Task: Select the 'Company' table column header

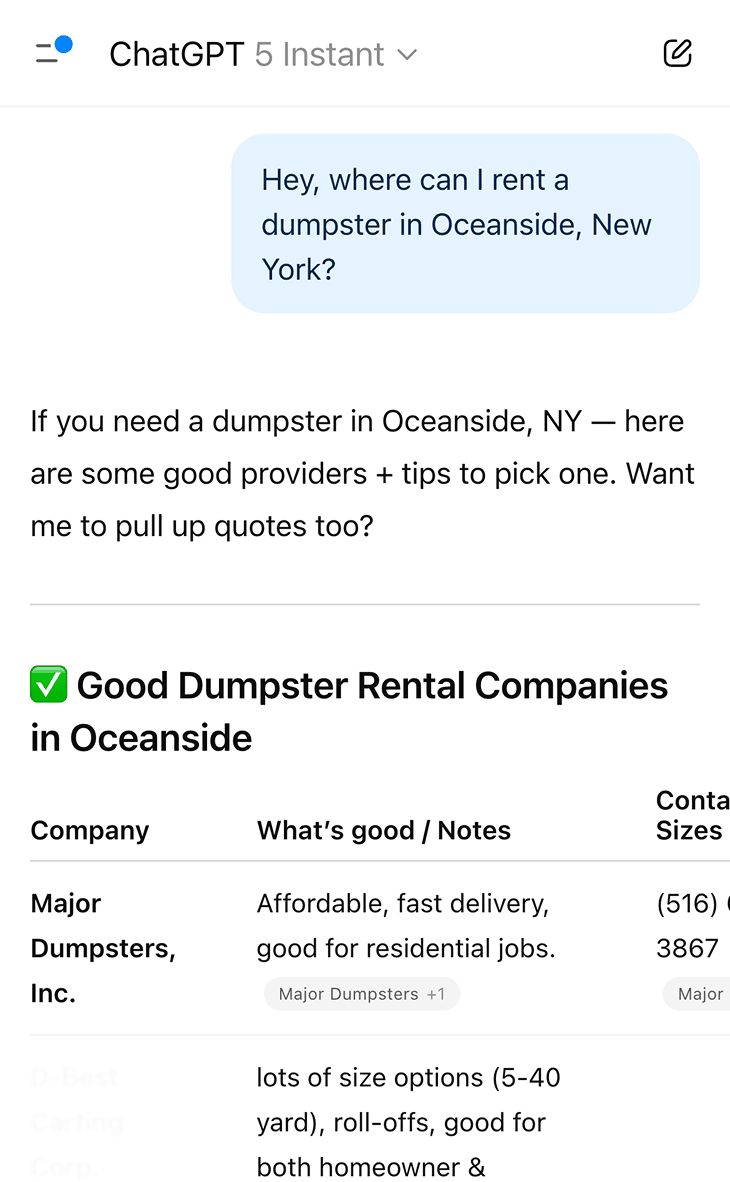Action: pos(89,830)
